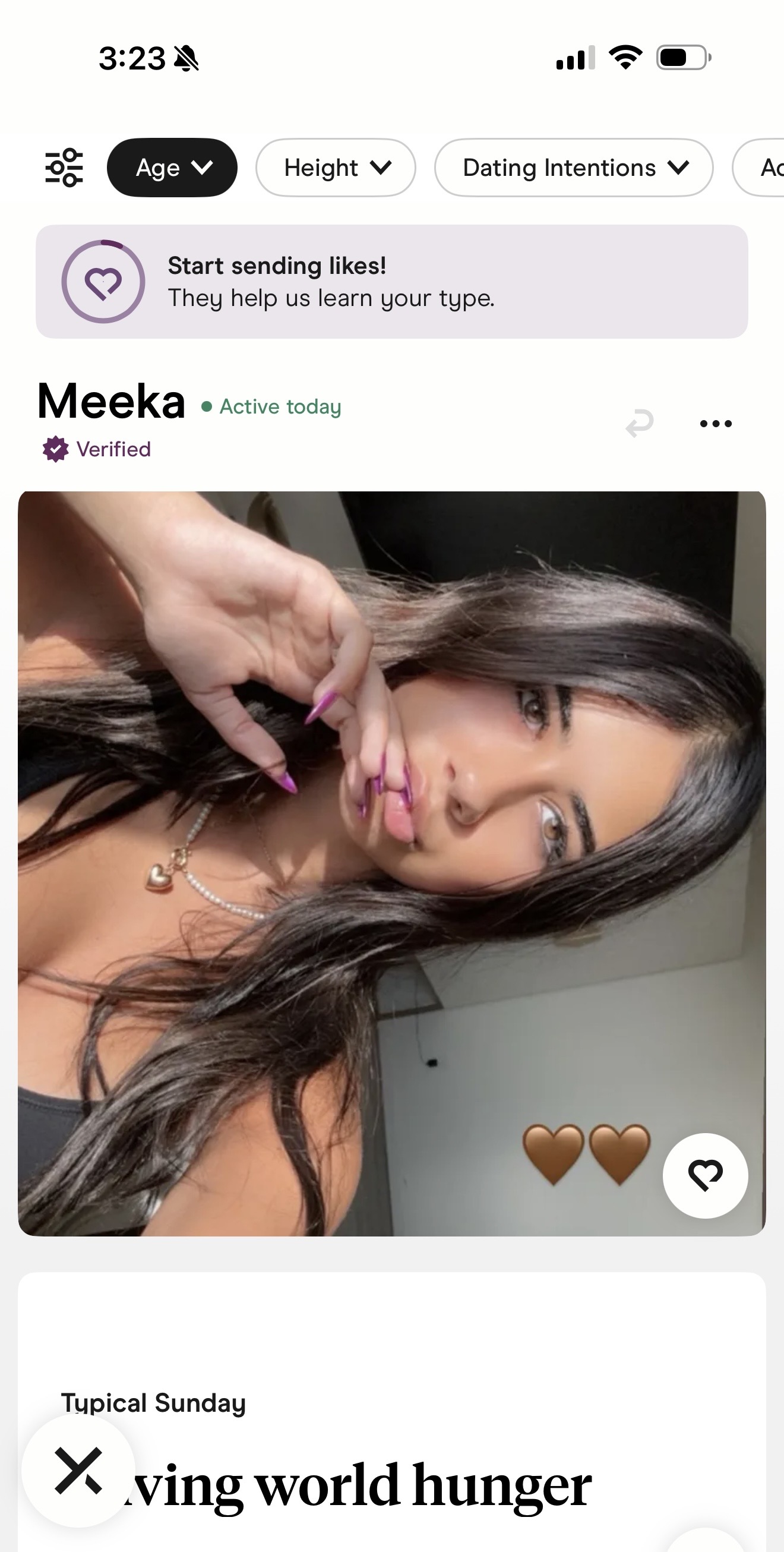Open the Dating Intentions filter
The image size is (784, 1552).
tap(573, 168)
